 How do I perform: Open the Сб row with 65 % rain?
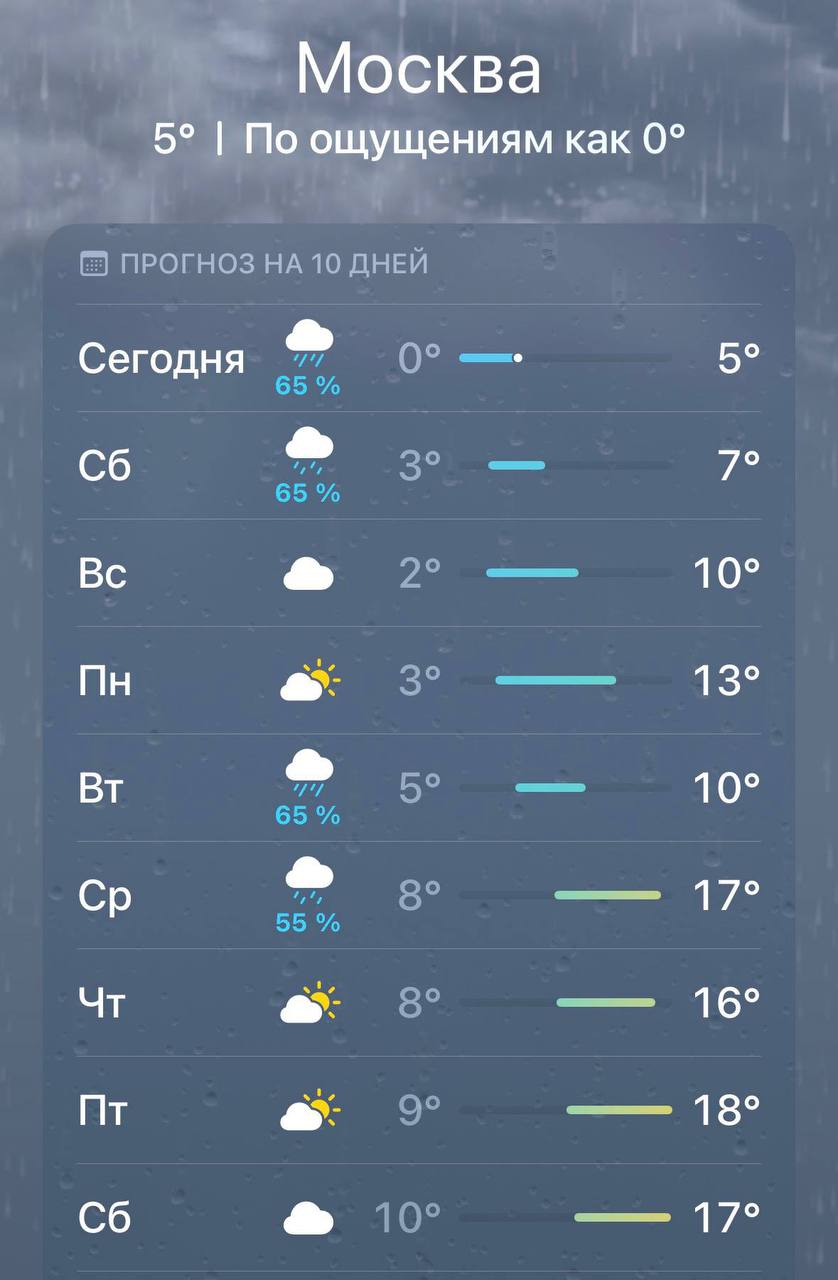coord(418,466)
